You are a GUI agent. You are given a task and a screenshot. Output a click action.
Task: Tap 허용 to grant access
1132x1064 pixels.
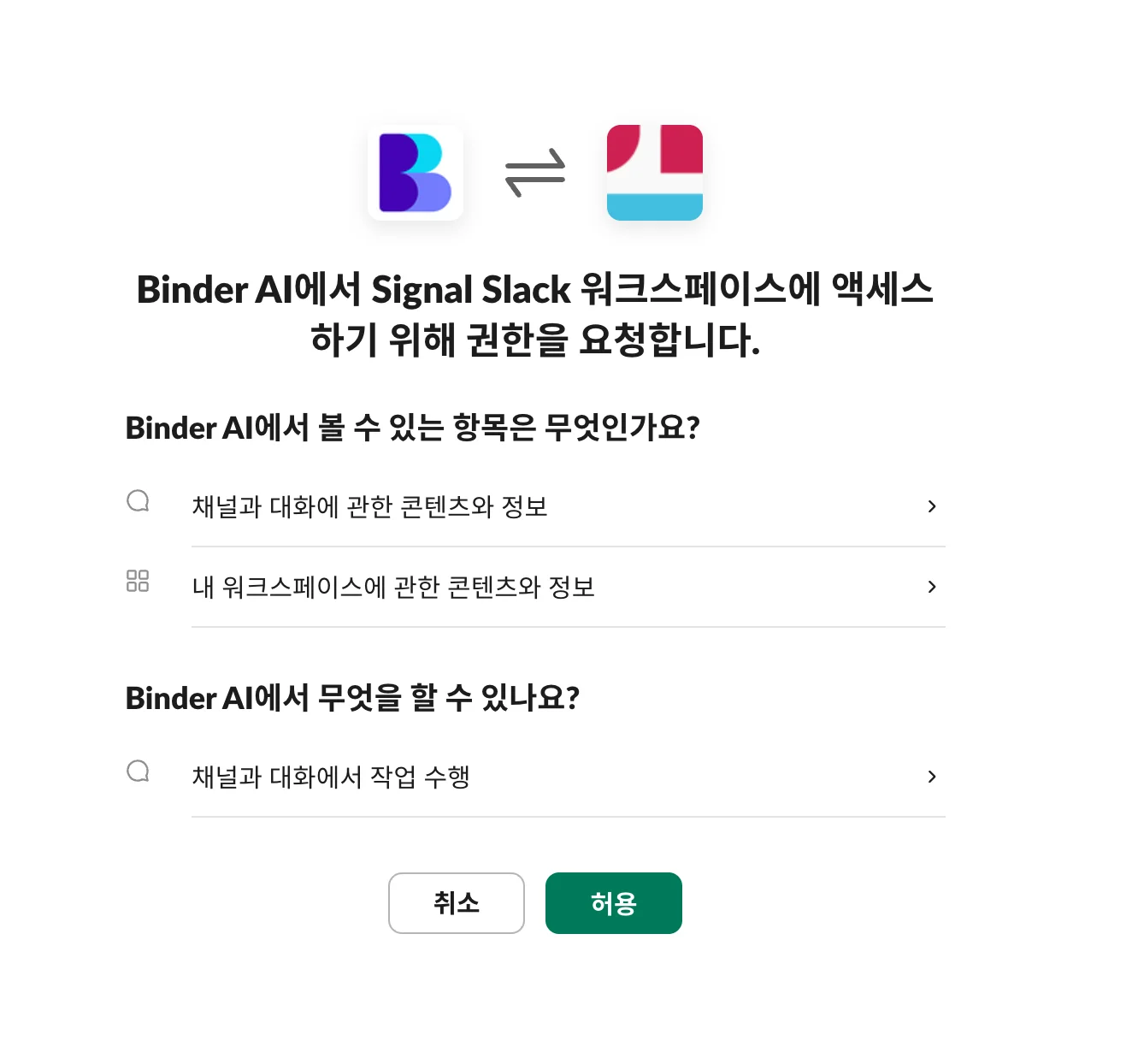(613, 903)
